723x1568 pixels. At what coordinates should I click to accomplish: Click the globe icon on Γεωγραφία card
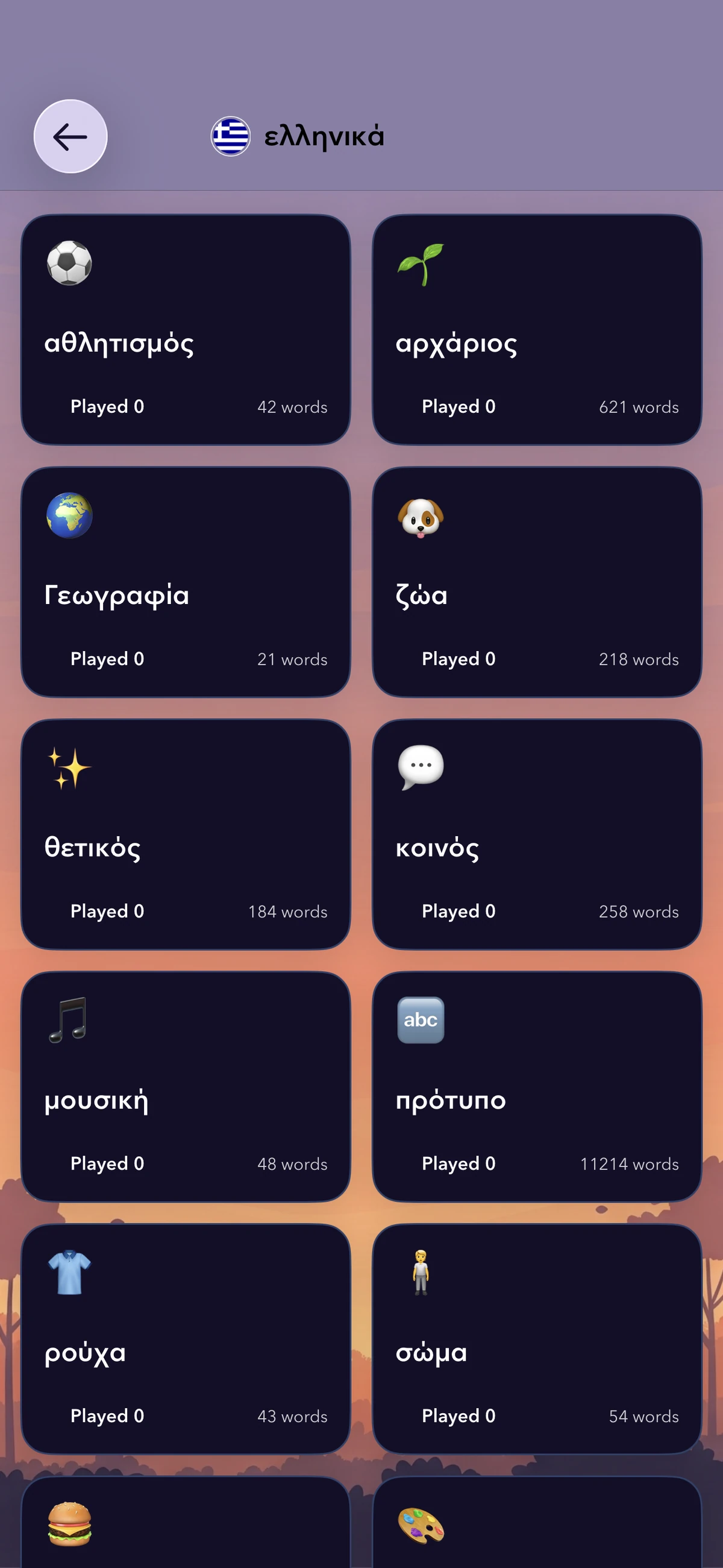[x=69, y=516]
